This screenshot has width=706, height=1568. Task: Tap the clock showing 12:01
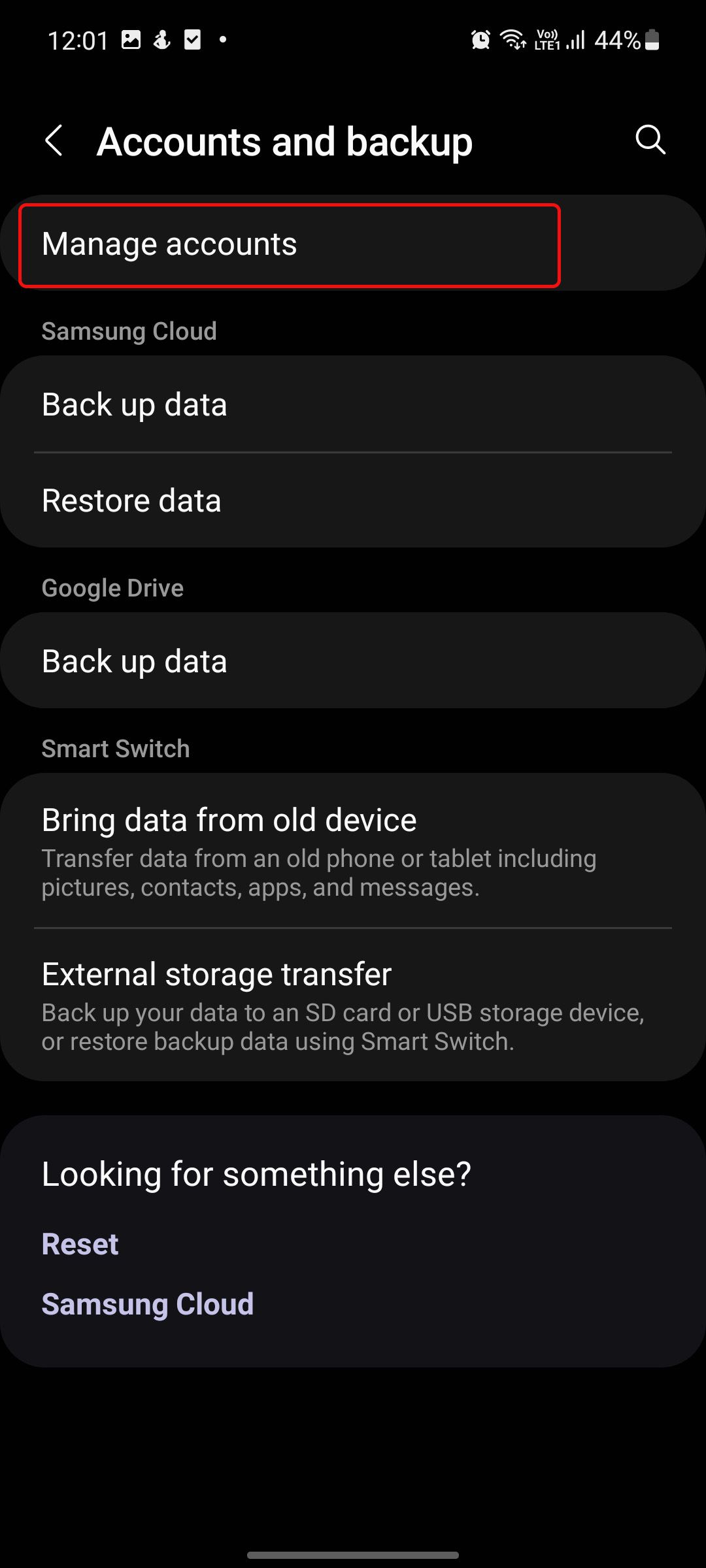click(x=77, y=40)
